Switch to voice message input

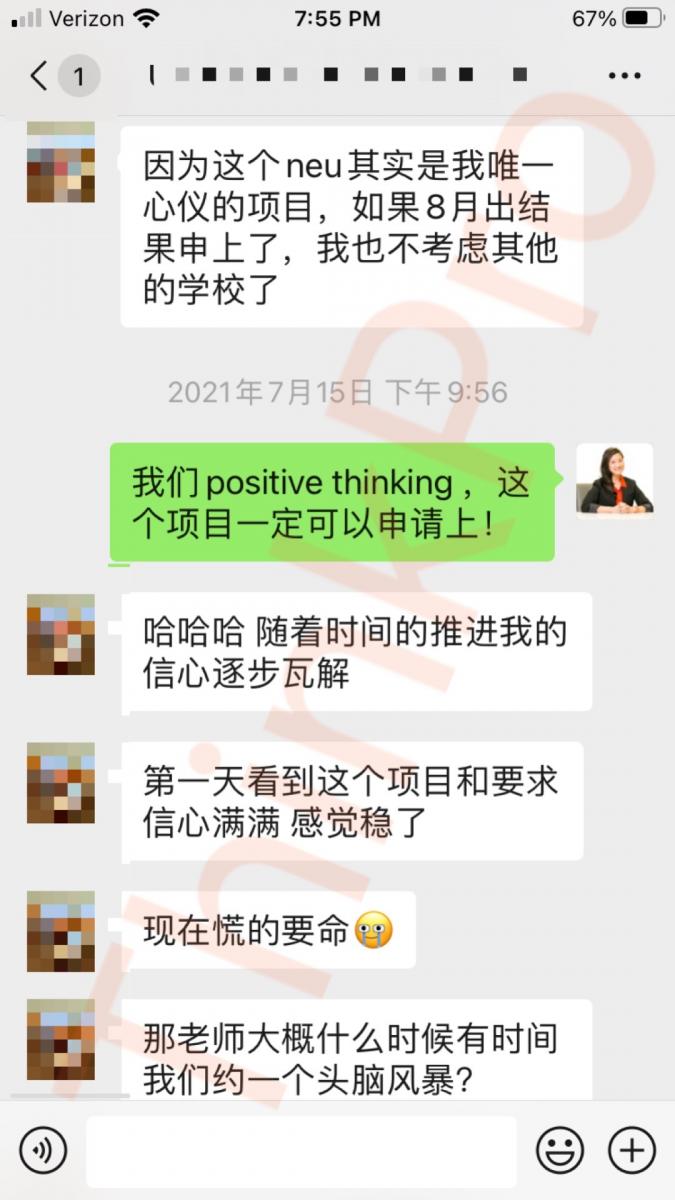click(x=43, y=1150)
